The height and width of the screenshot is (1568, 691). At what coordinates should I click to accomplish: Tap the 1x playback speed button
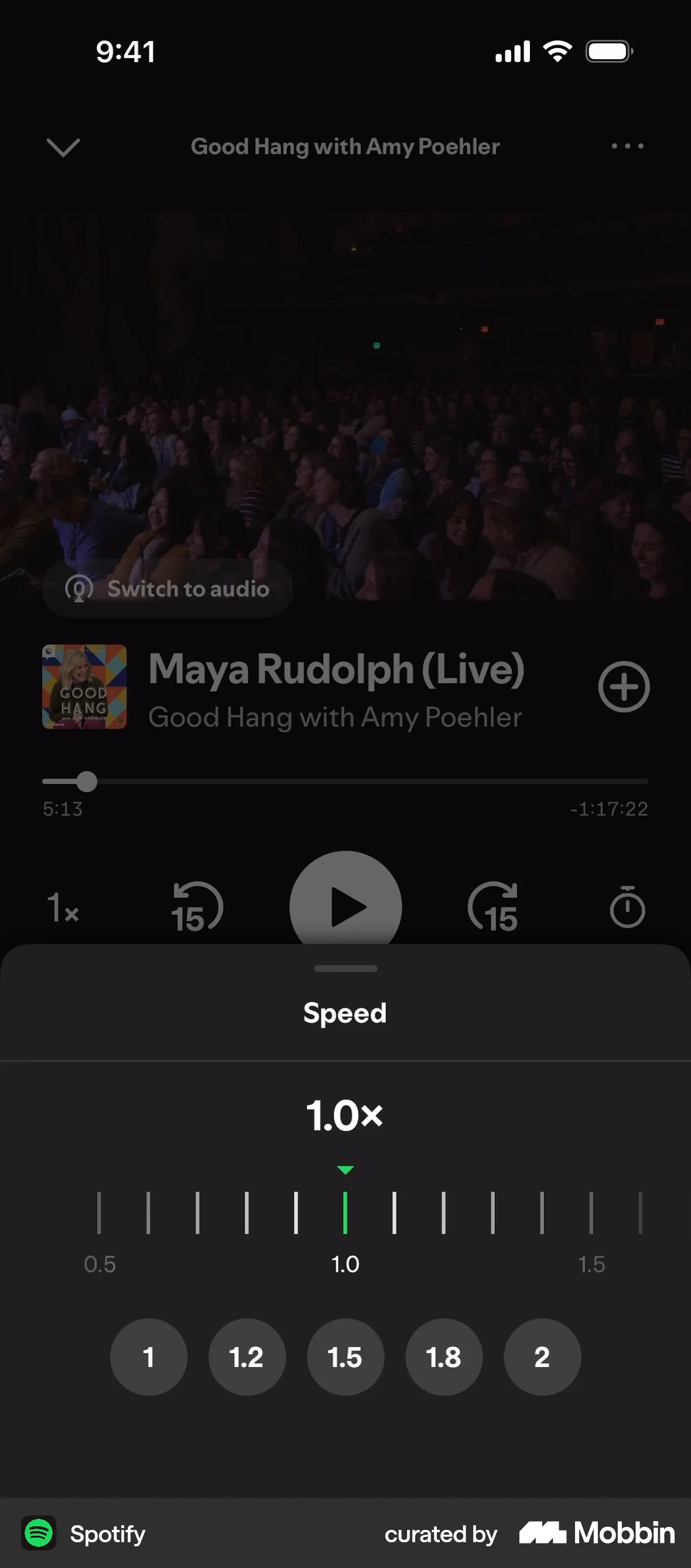[x=63, y=907]
